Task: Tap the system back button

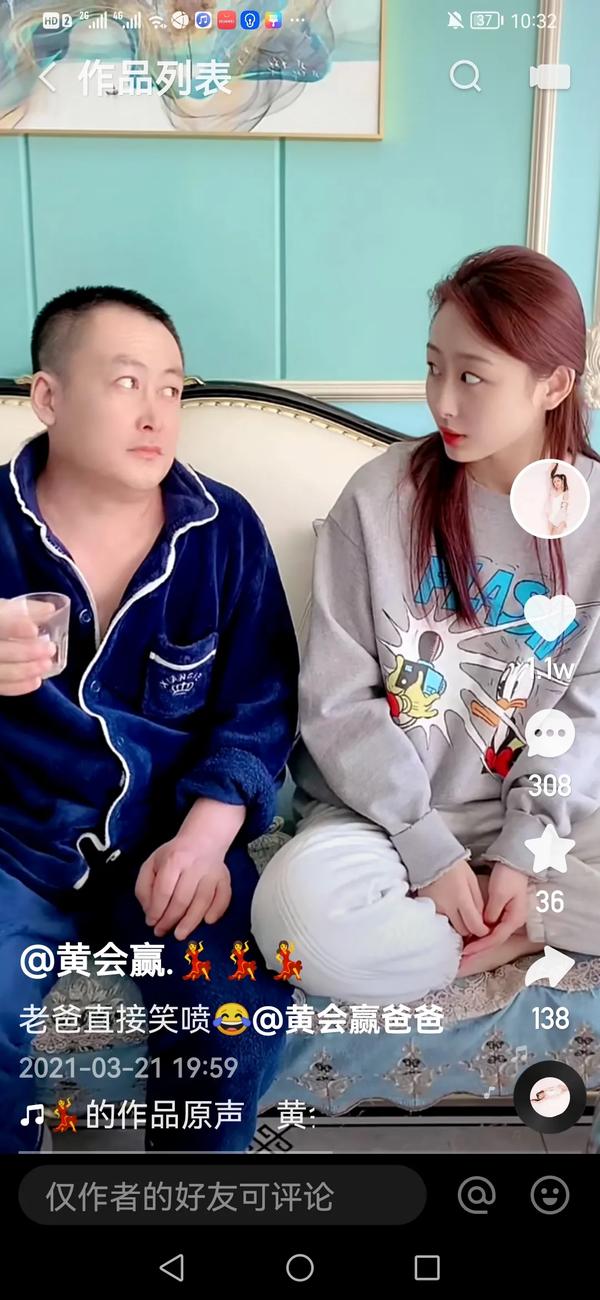Action: (x=172, y=1268)
